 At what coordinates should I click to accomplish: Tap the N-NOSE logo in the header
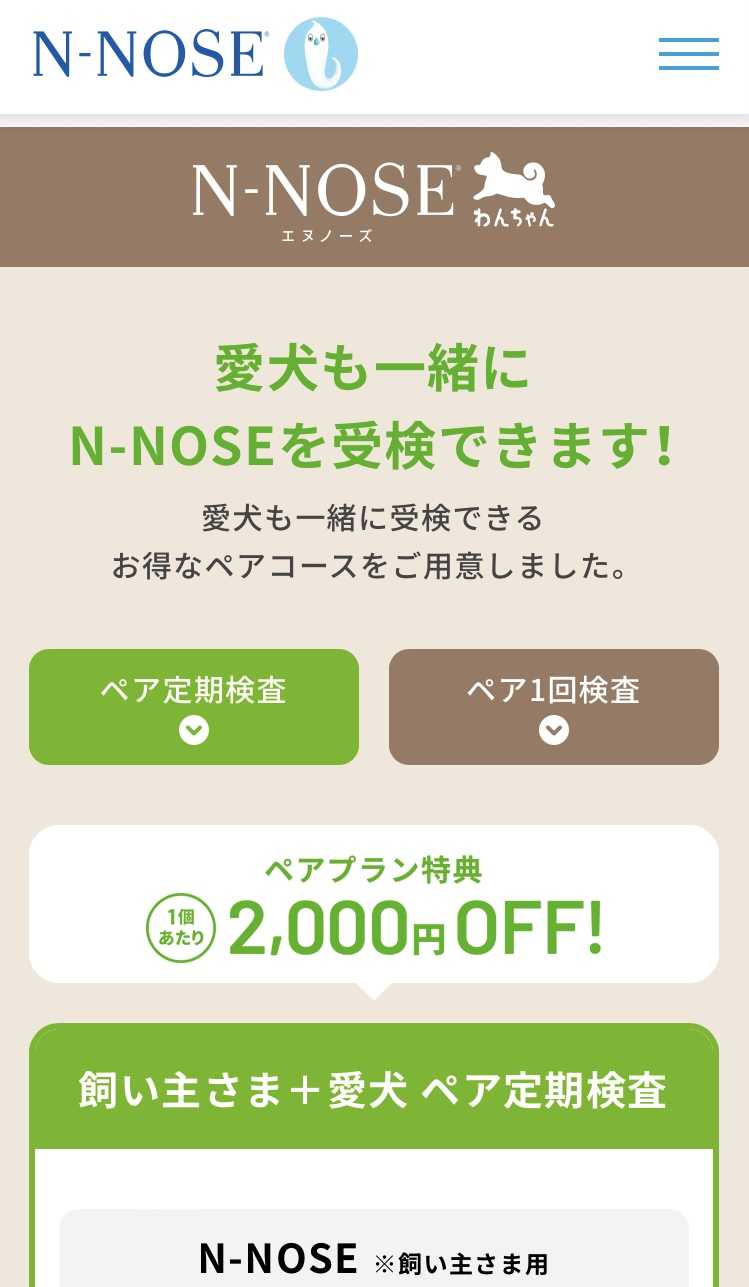pos(195,54)
